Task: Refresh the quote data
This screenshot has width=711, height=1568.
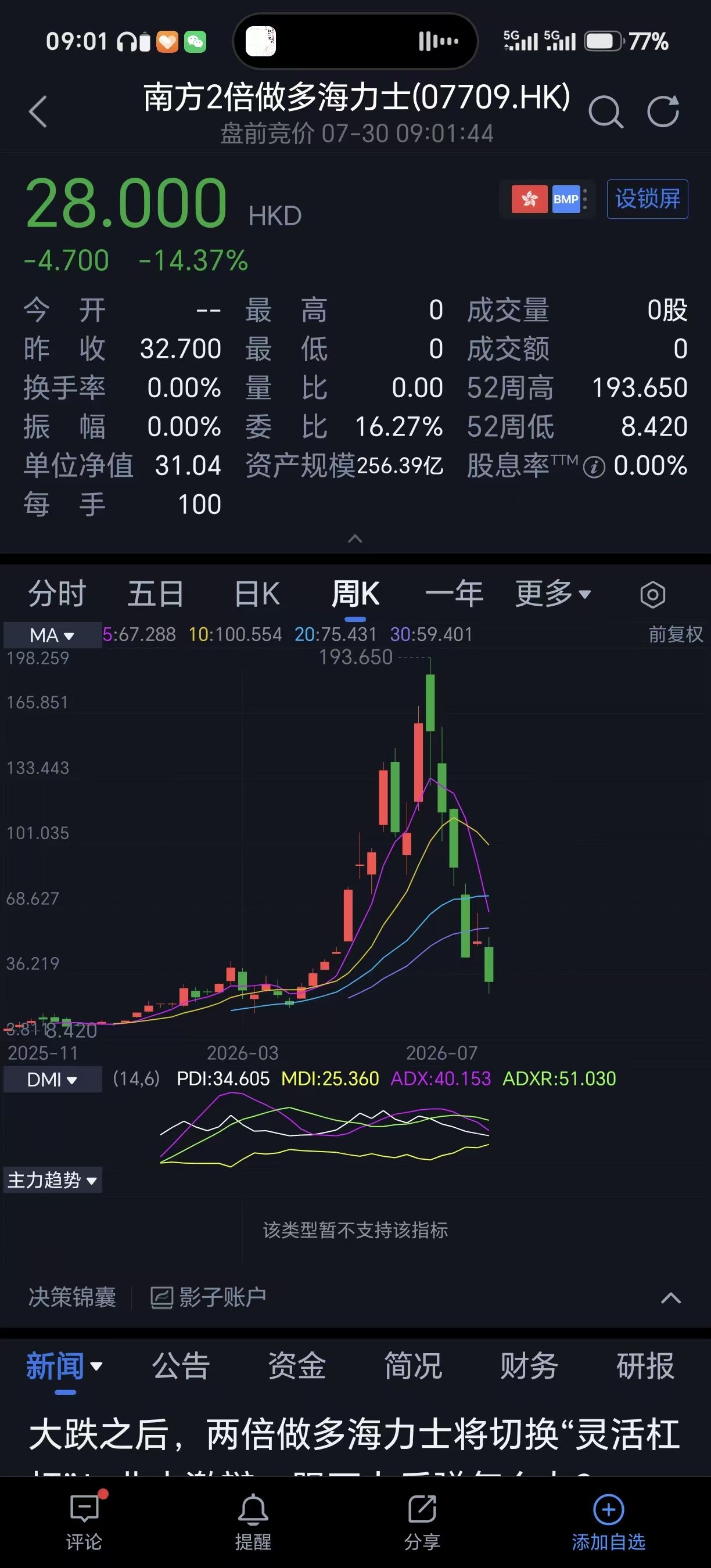Action: (663, 112)
